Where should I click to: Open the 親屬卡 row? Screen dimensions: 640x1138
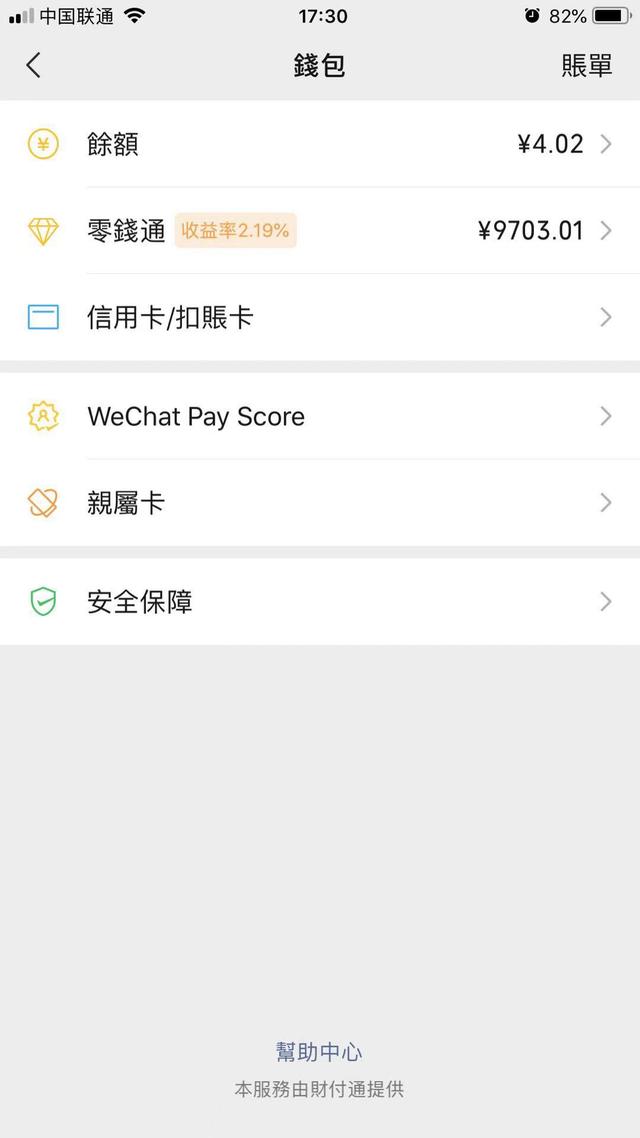coord(320,503)
